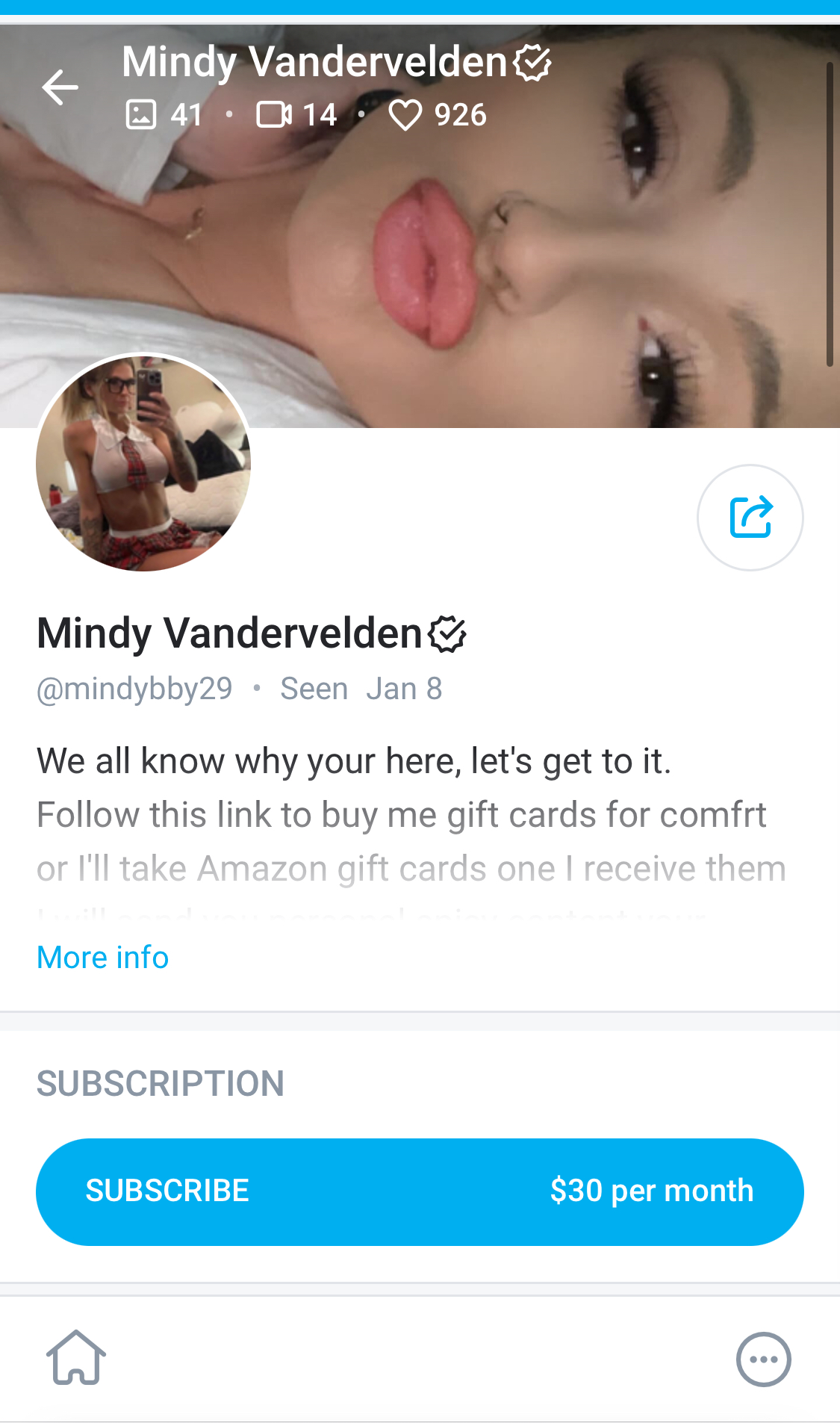The width and height of the screenshot is (840, 1423).
Task: Open the home tab
Action: click(x=76, y=1357)
